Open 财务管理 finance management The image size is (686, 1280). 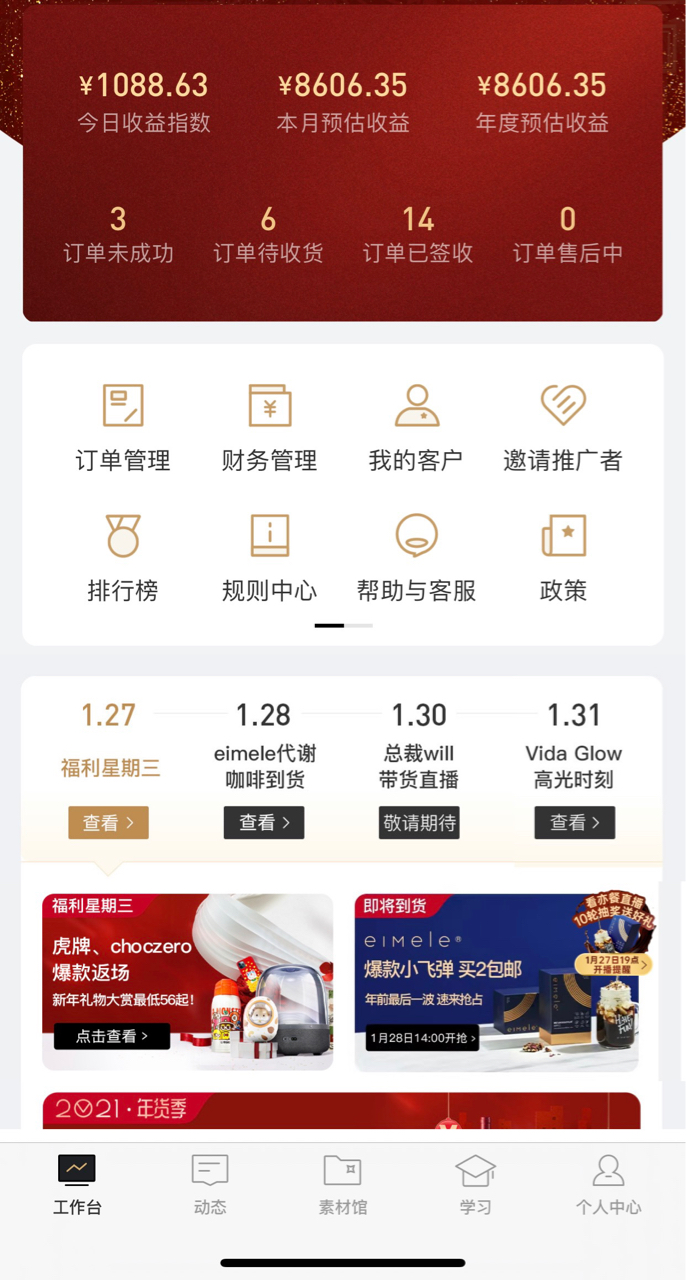(269, 428)
